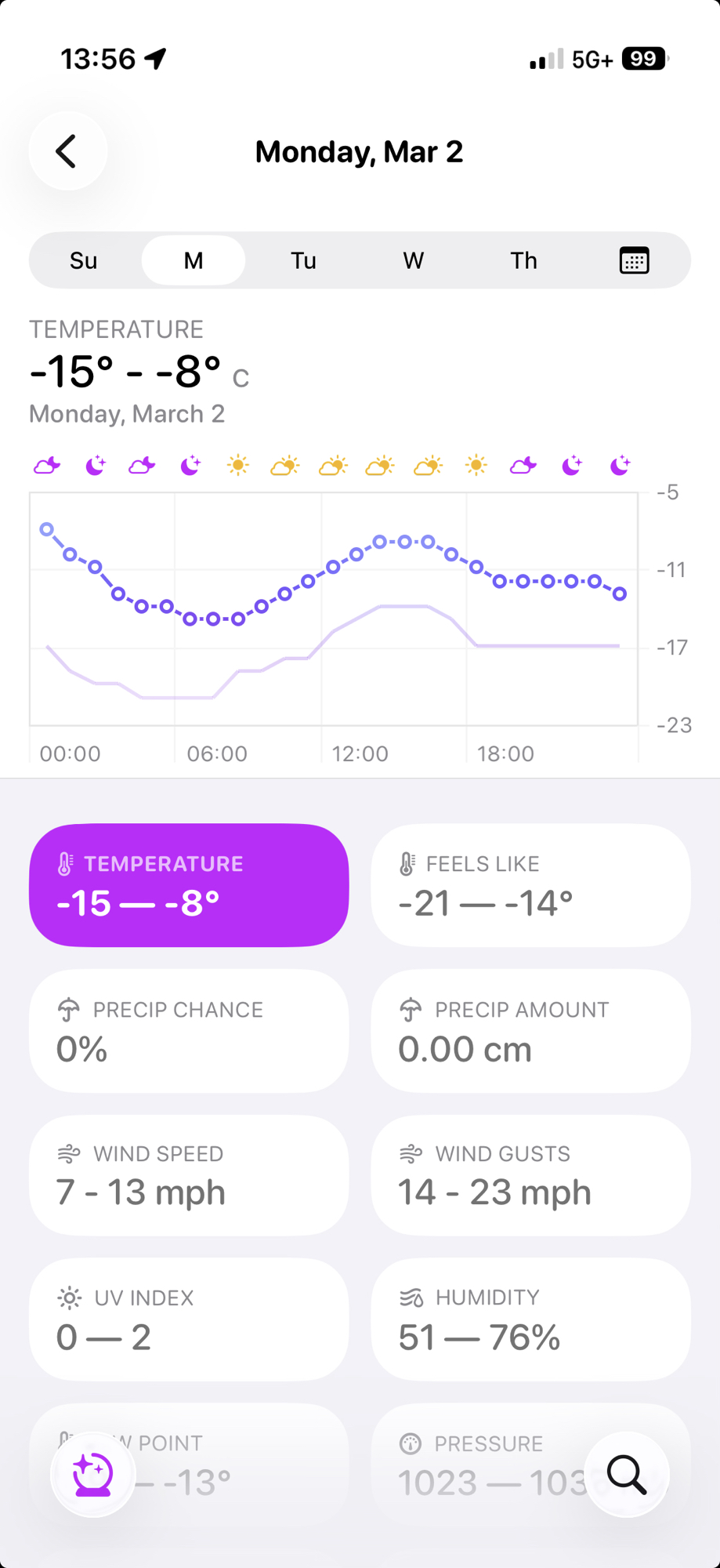Show the Humidity chart
The image size is (720, 1568).
pos(530,1319)
